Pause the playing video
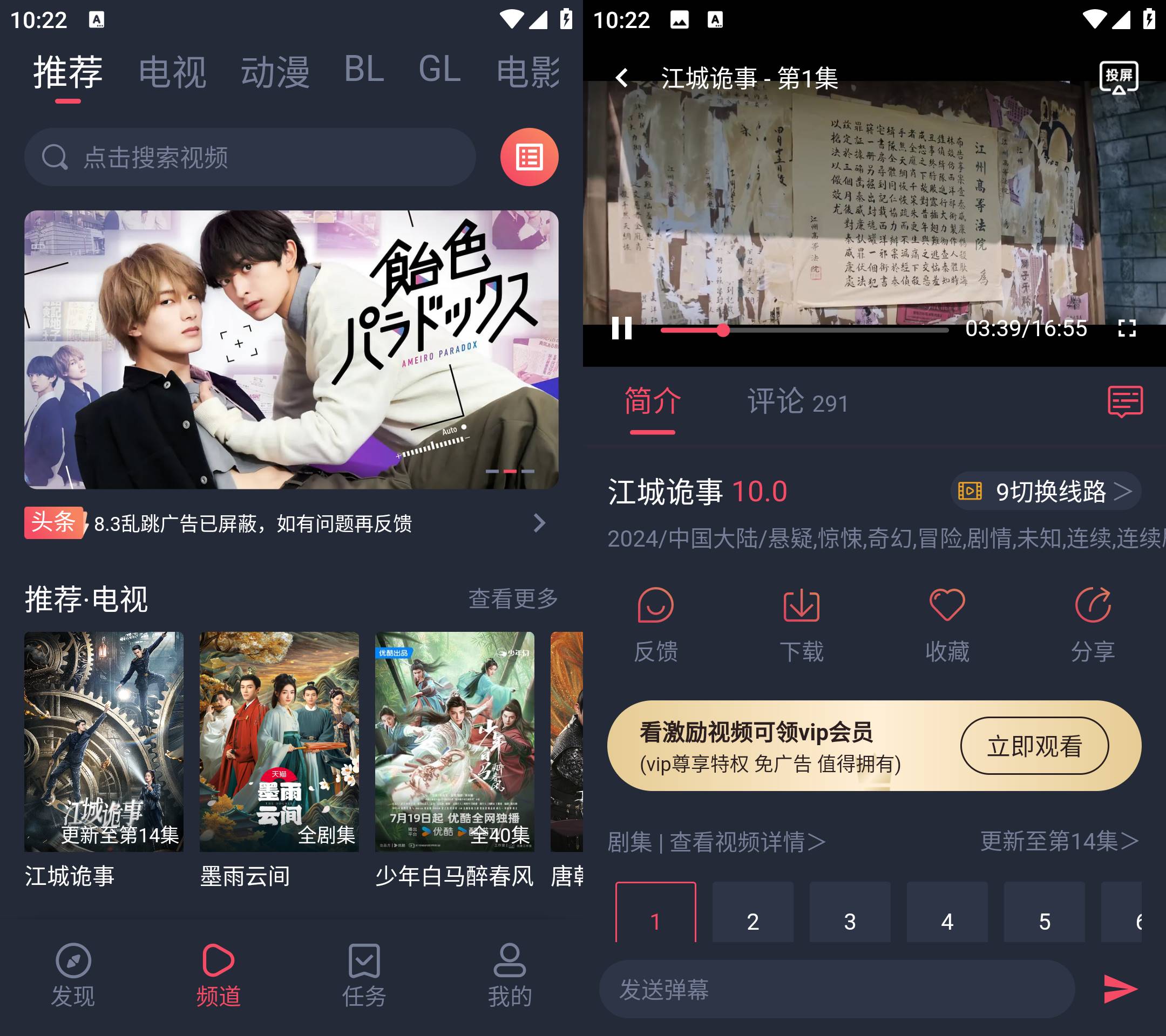This screenshot has height=1036, width=1166. [622, 329]
